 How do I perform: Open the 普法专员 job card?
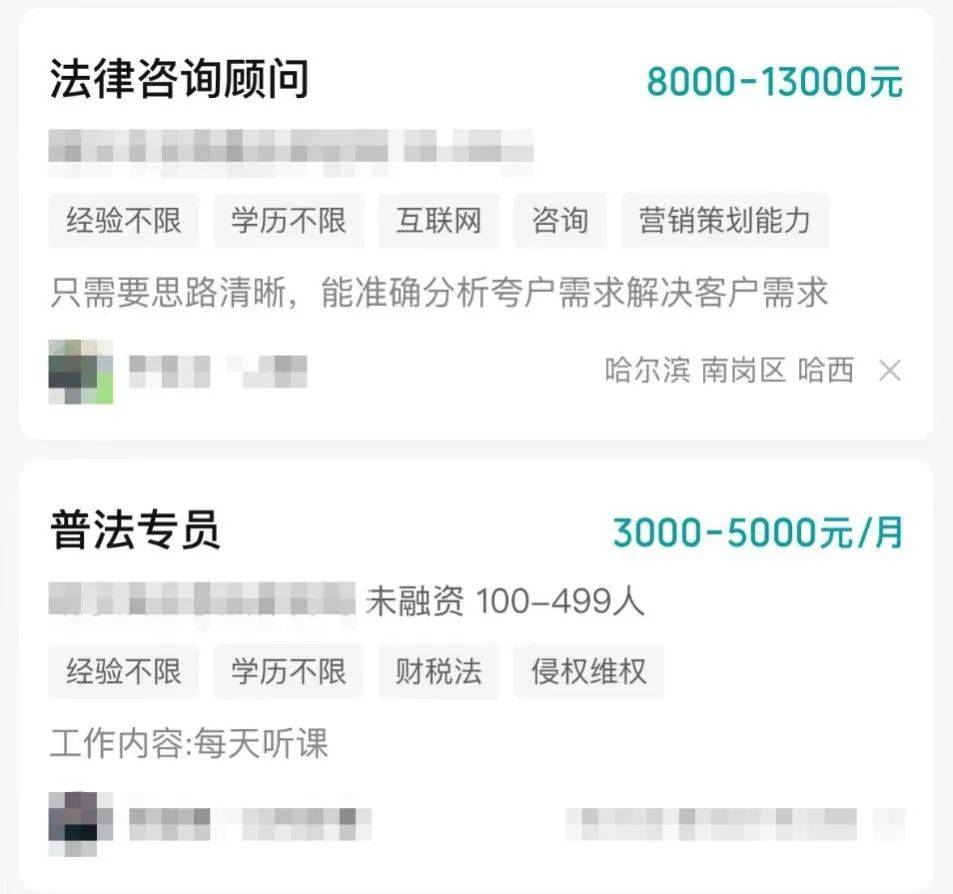tap(135, 532)
